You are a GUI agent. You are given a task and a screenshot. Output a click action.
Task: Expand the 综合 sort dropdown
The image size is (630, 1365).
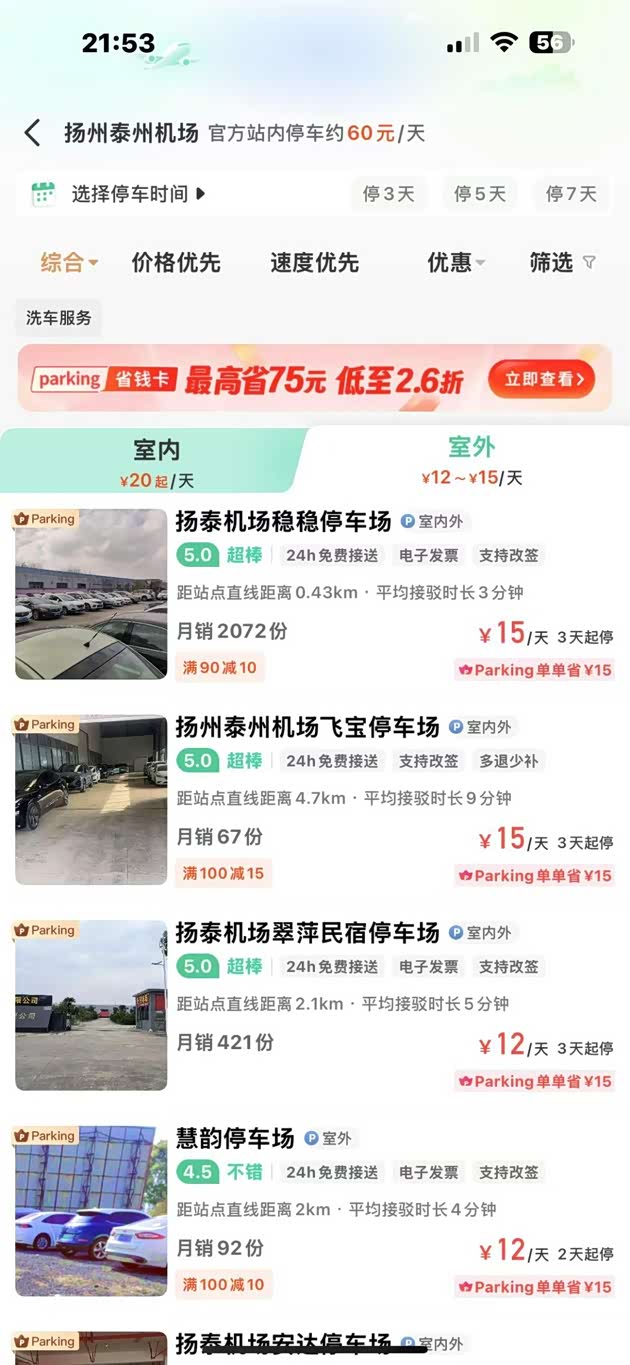pyautogui.click(x=69, y=263)
